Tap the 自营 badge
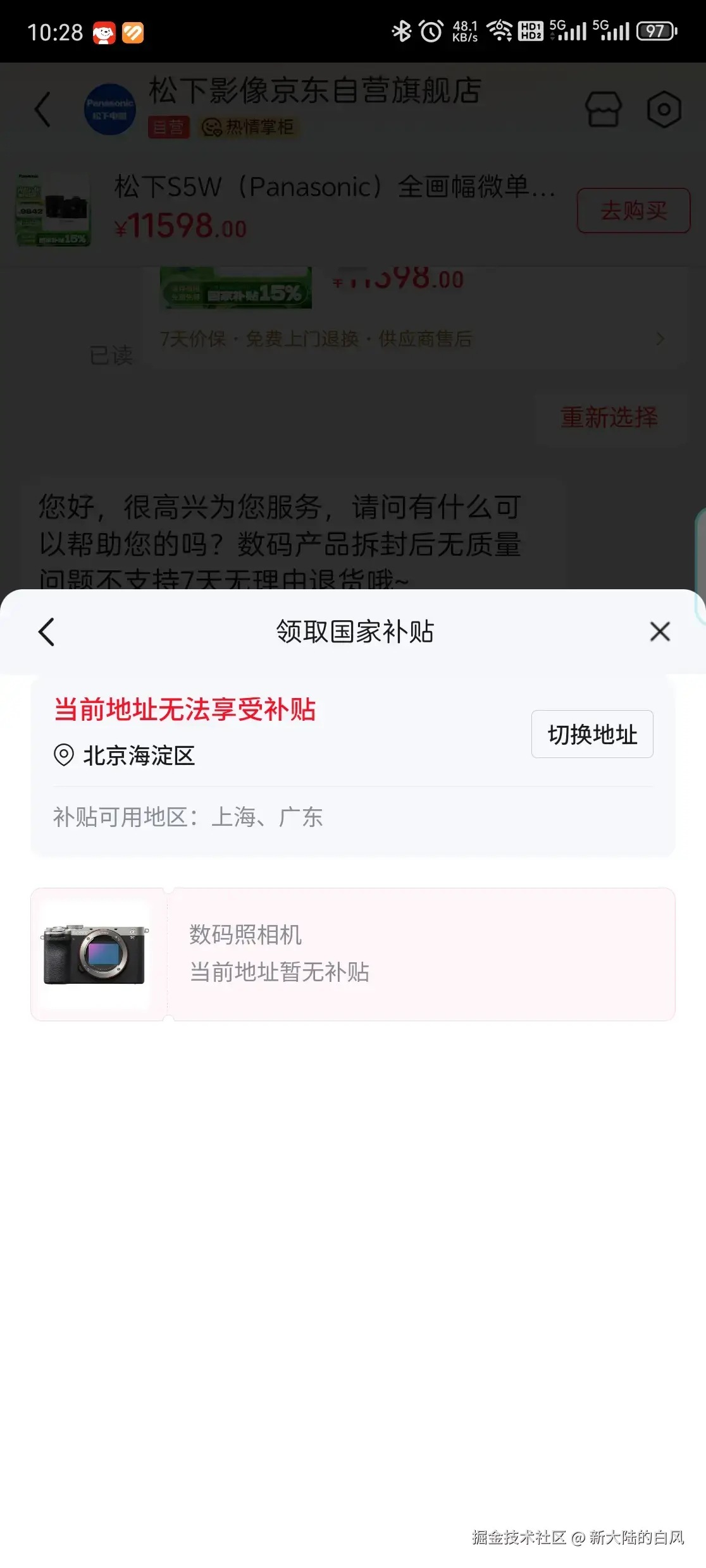 (x=168, y=126)
